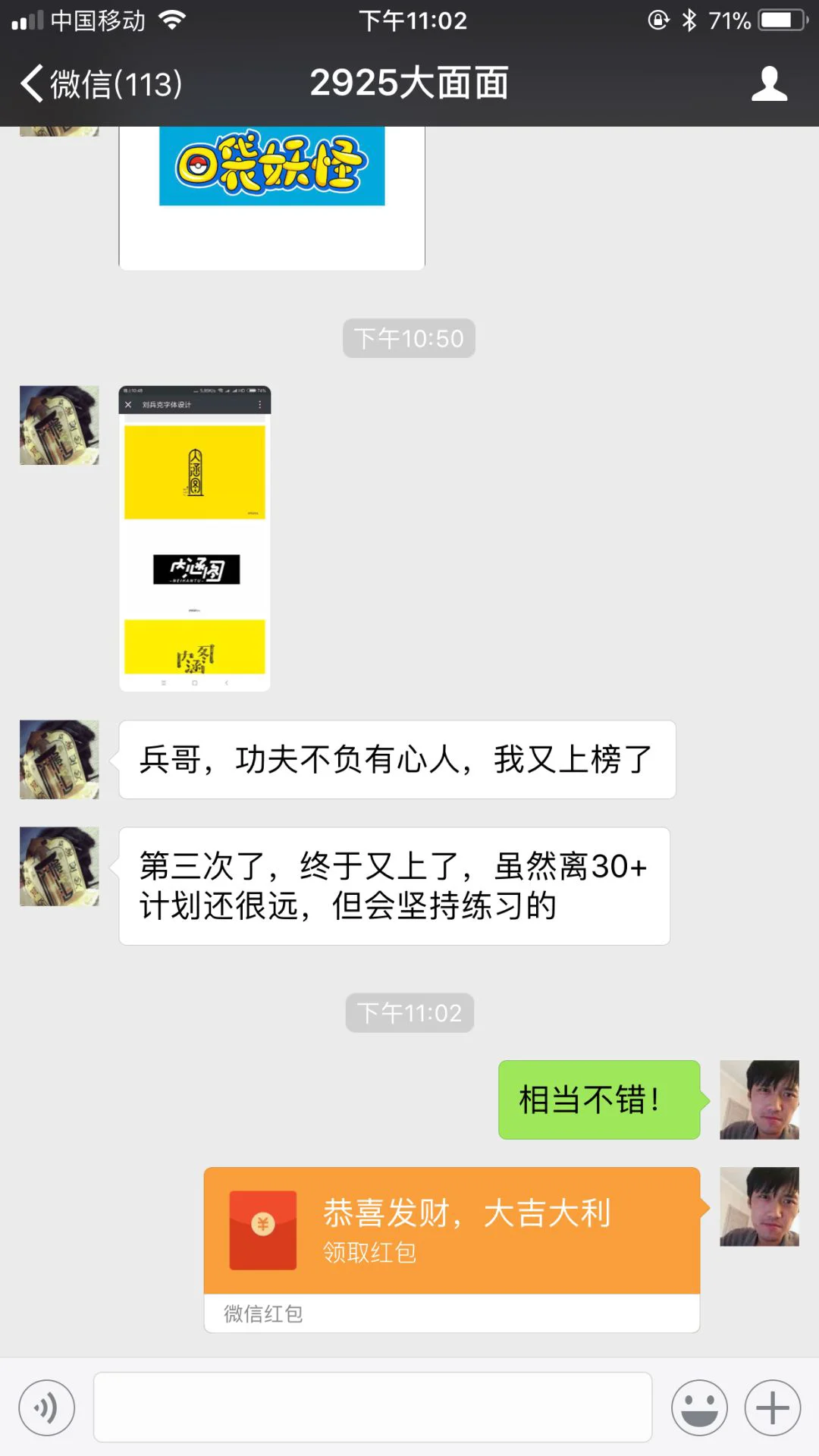
Task: Tap my avatar beside 相当不错!
Action: coord(759,1100)
